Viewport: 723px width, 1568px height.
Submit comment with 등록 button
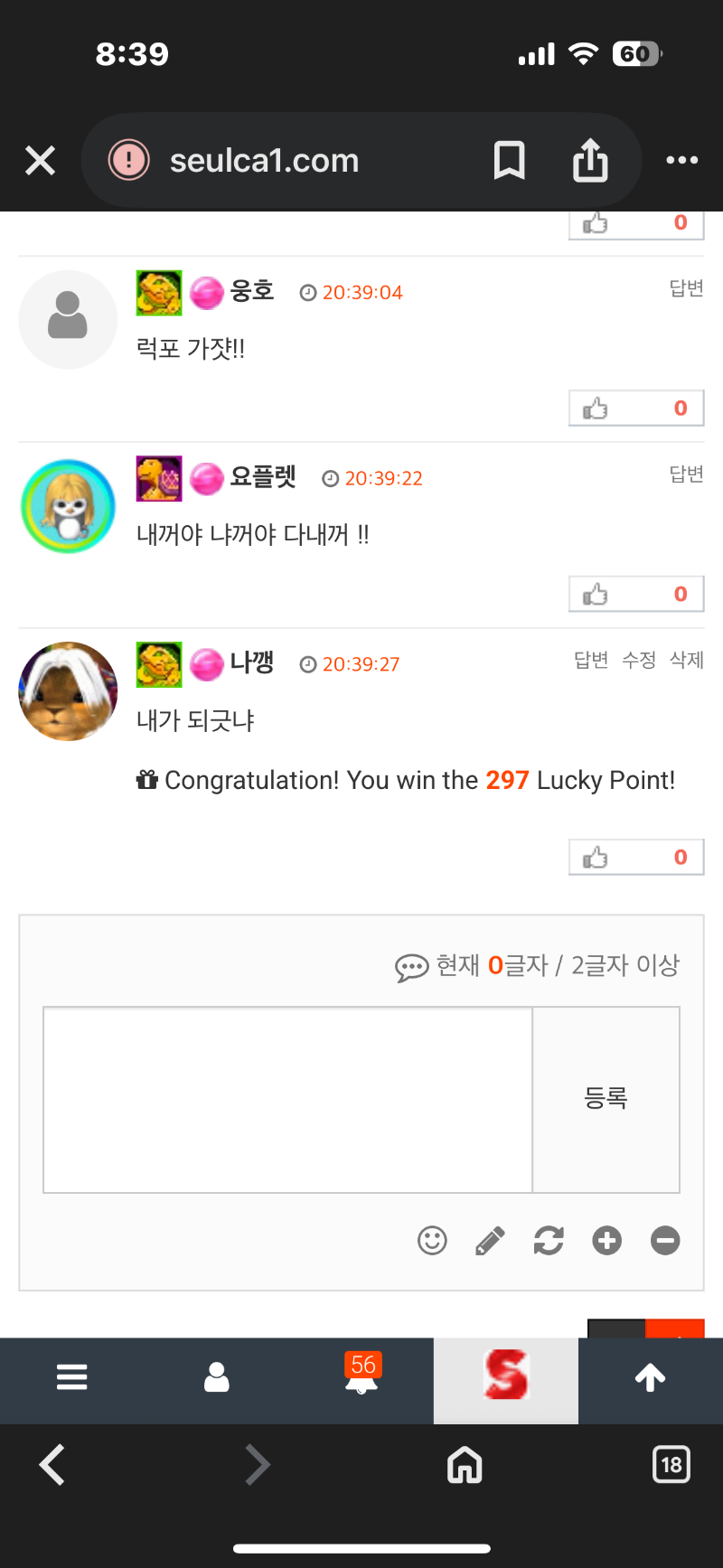tap(606, 1100)
